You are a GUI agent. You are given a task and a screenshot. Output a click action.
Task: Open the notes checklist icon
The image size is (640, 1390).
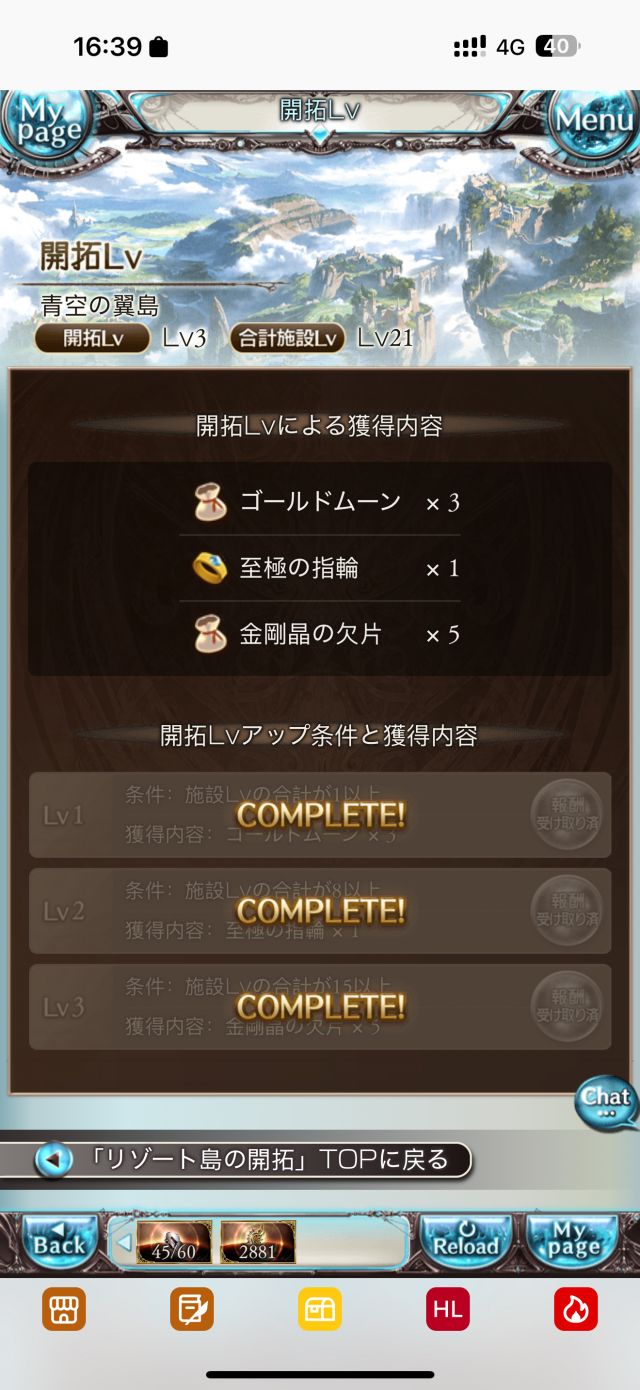(x=192, y=1309)
